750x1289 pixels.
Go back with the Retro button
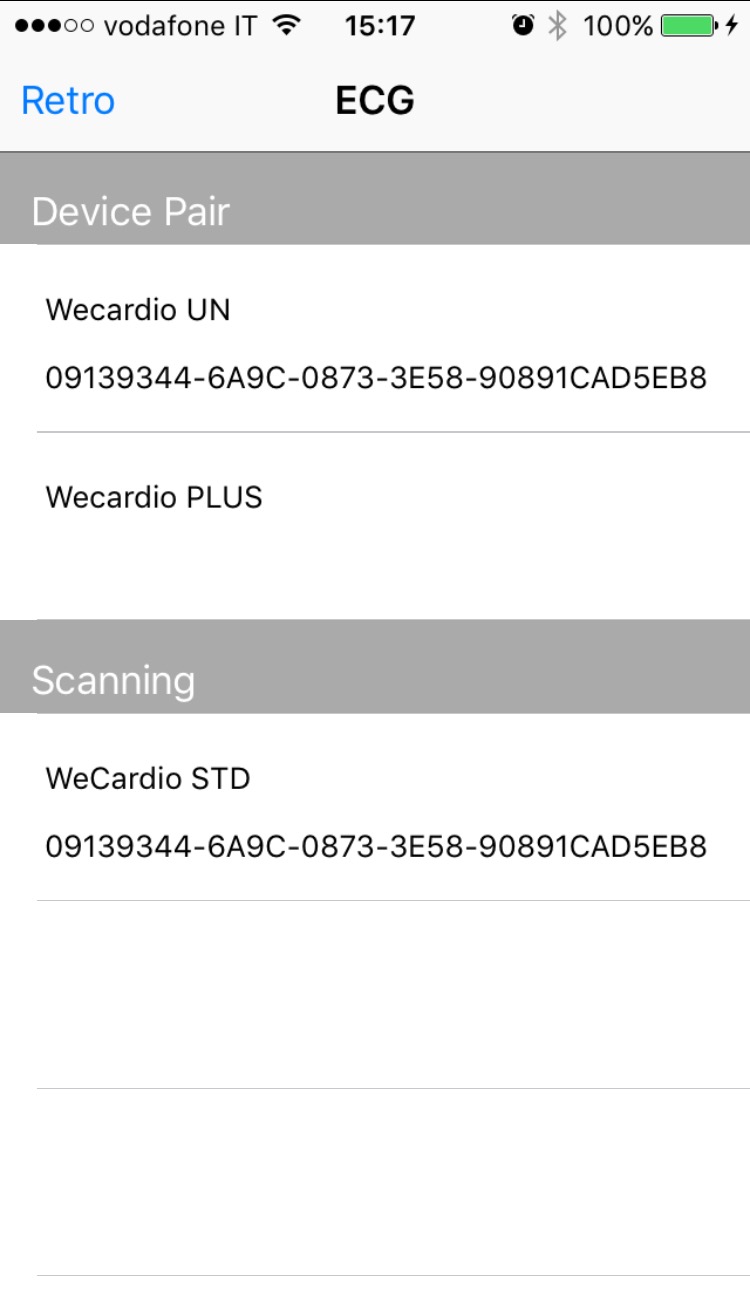pyautogui.click(x=68, y=101)
